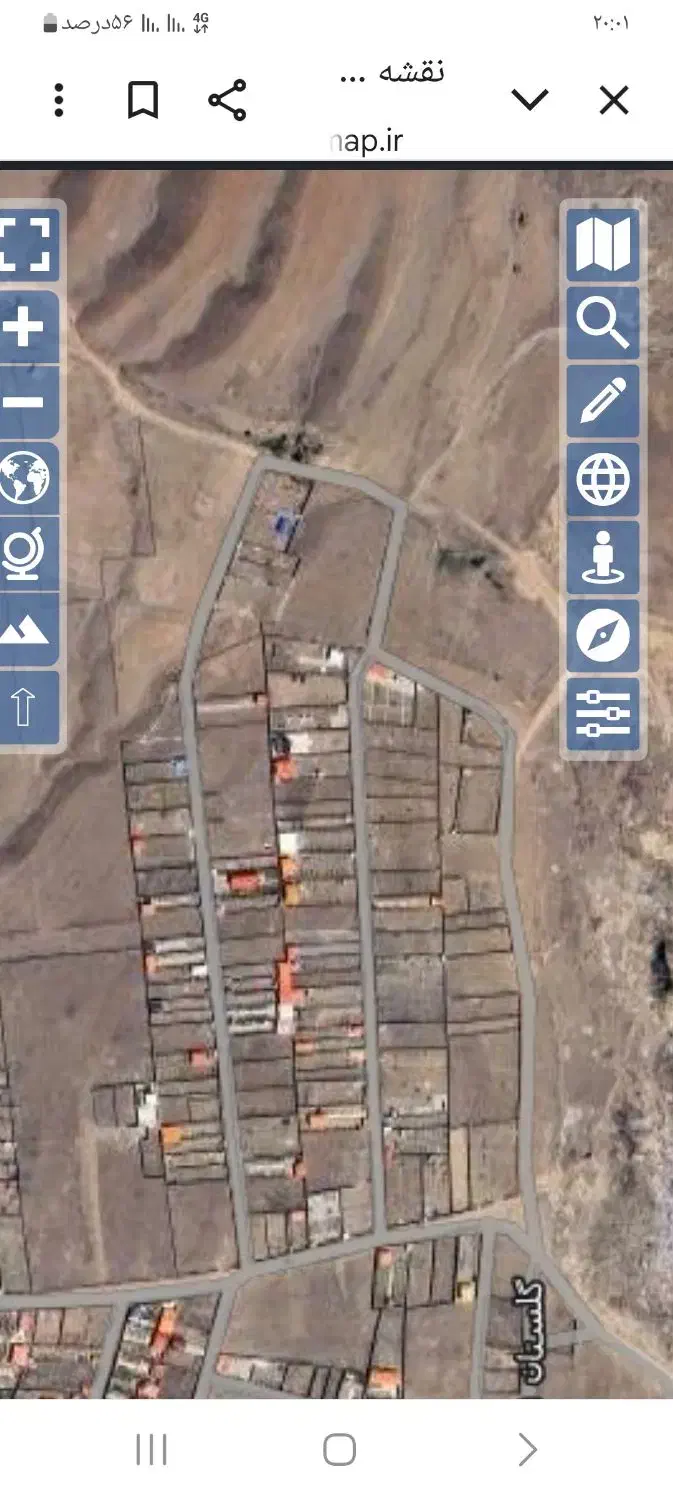Show my location with the person icon
This screenshot has width=673, height=1500.
(x=603, y=557)
